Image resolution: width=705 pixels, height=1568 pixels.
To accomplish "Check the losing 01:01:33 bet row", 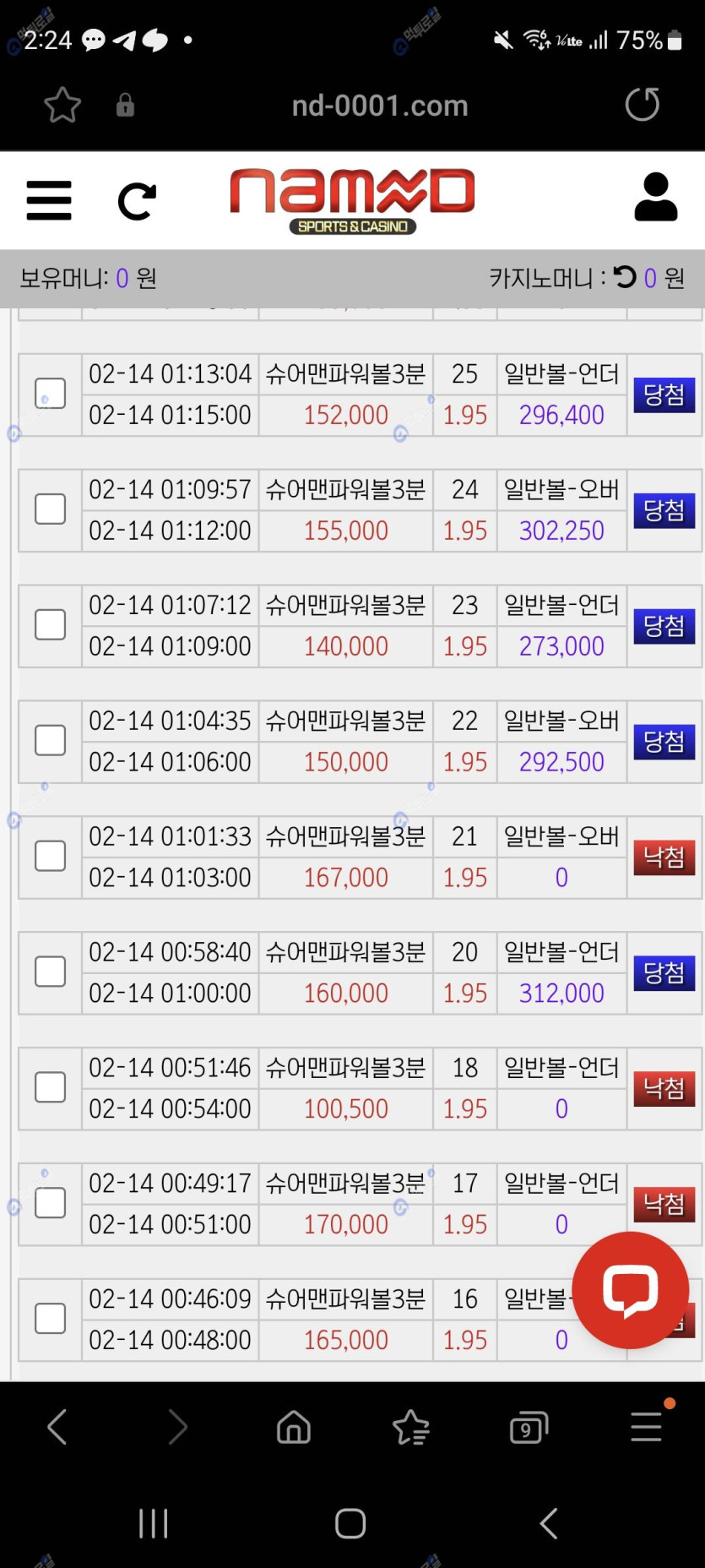I will pos(50,856).
